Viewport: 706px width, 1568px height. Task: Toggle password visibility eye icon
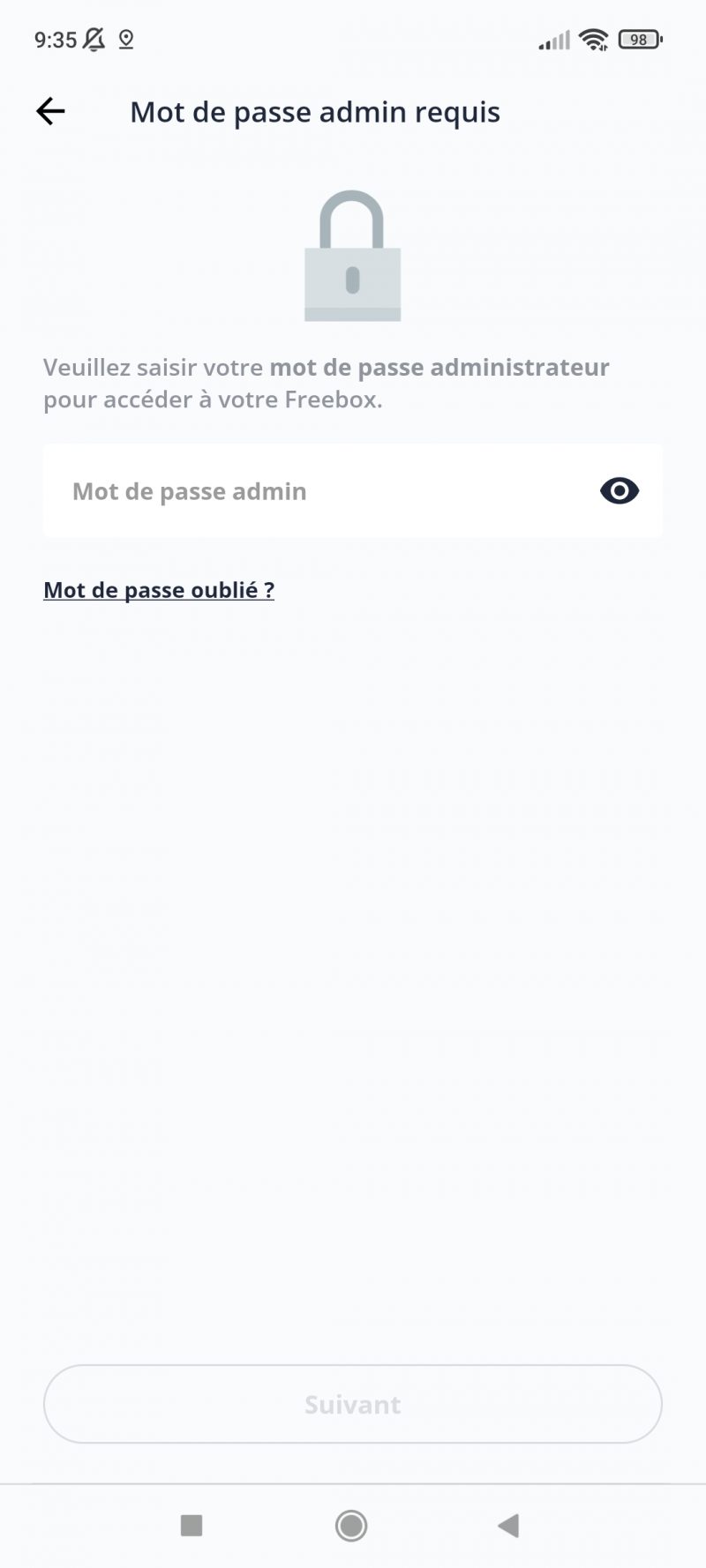[620, 491]
